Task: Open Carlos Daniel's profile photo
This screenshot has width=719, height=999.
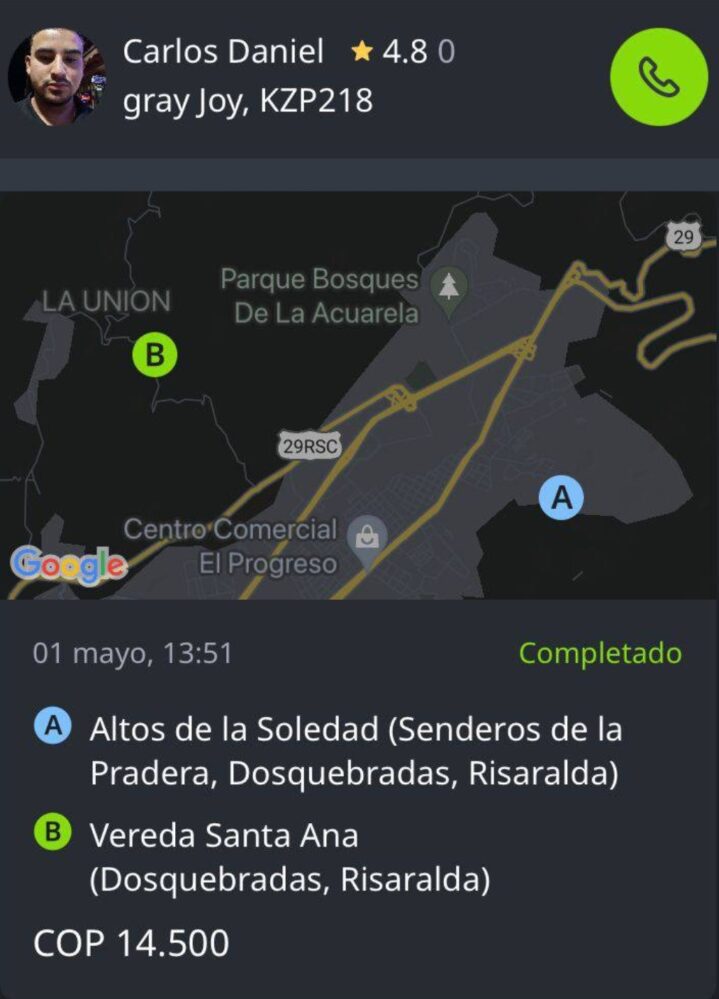Action: click(56, 76)
